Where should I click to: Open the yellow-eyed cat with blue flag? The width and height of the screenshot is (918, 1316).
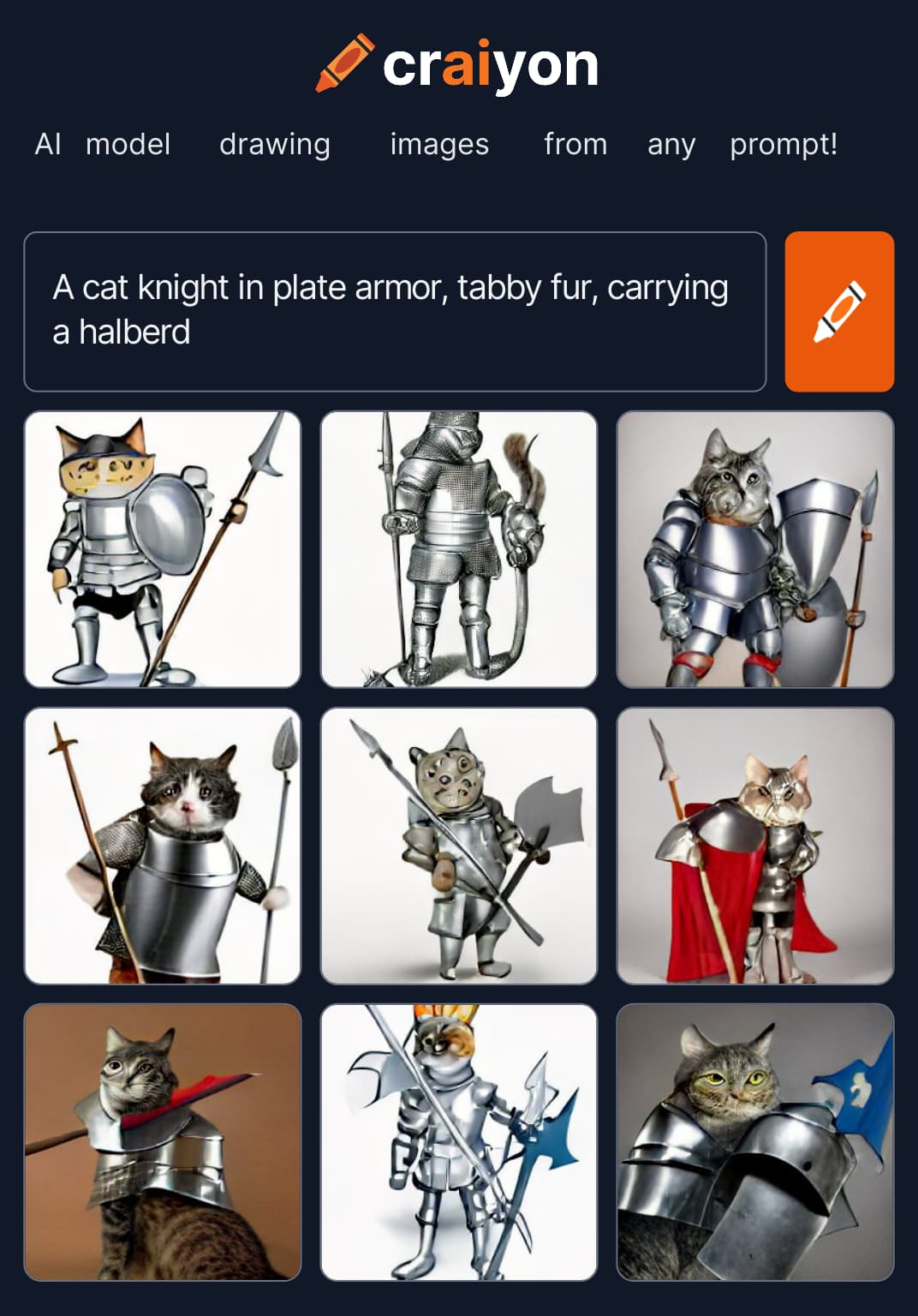(x=755, y=1142)
